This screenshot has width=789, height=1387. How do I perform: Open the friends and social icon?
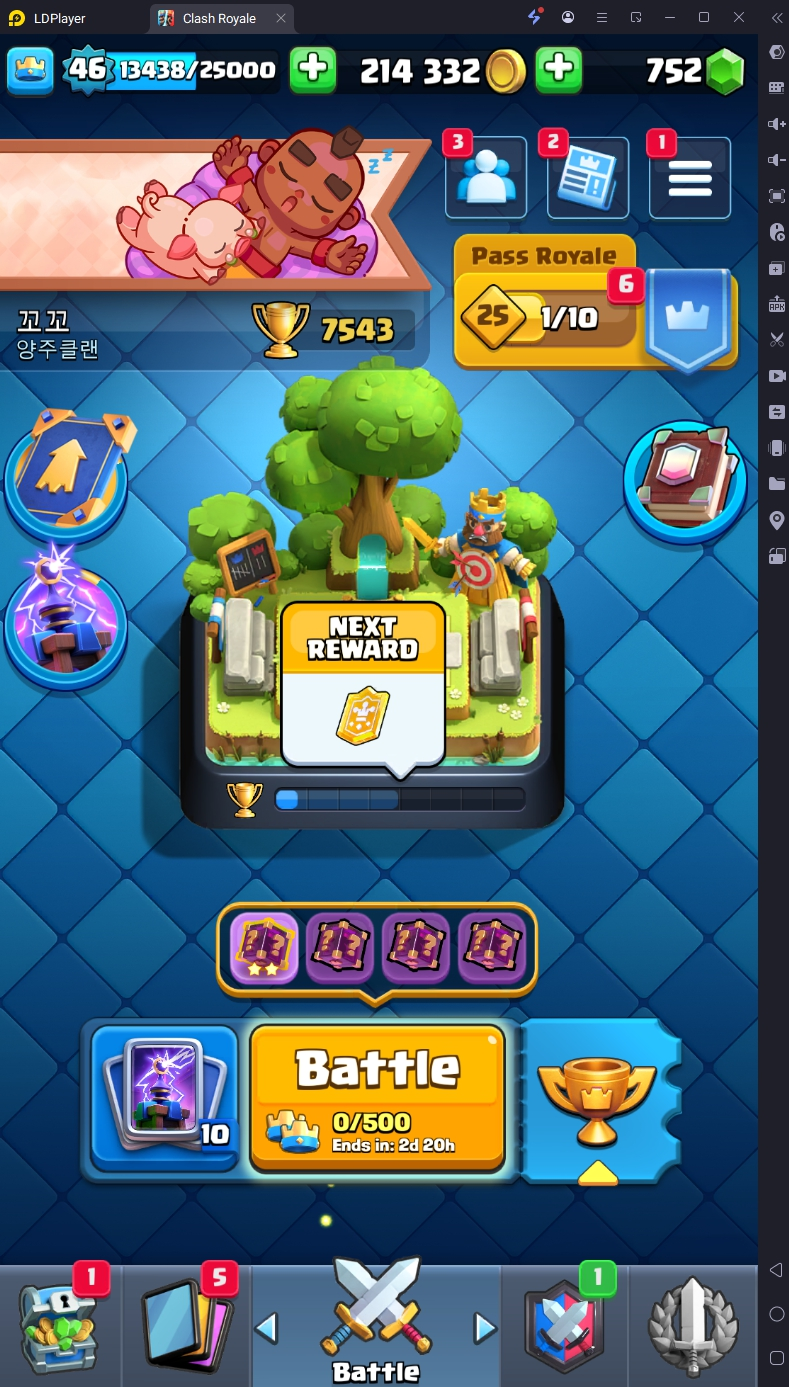pyautogui.click(x=485, y=178)
